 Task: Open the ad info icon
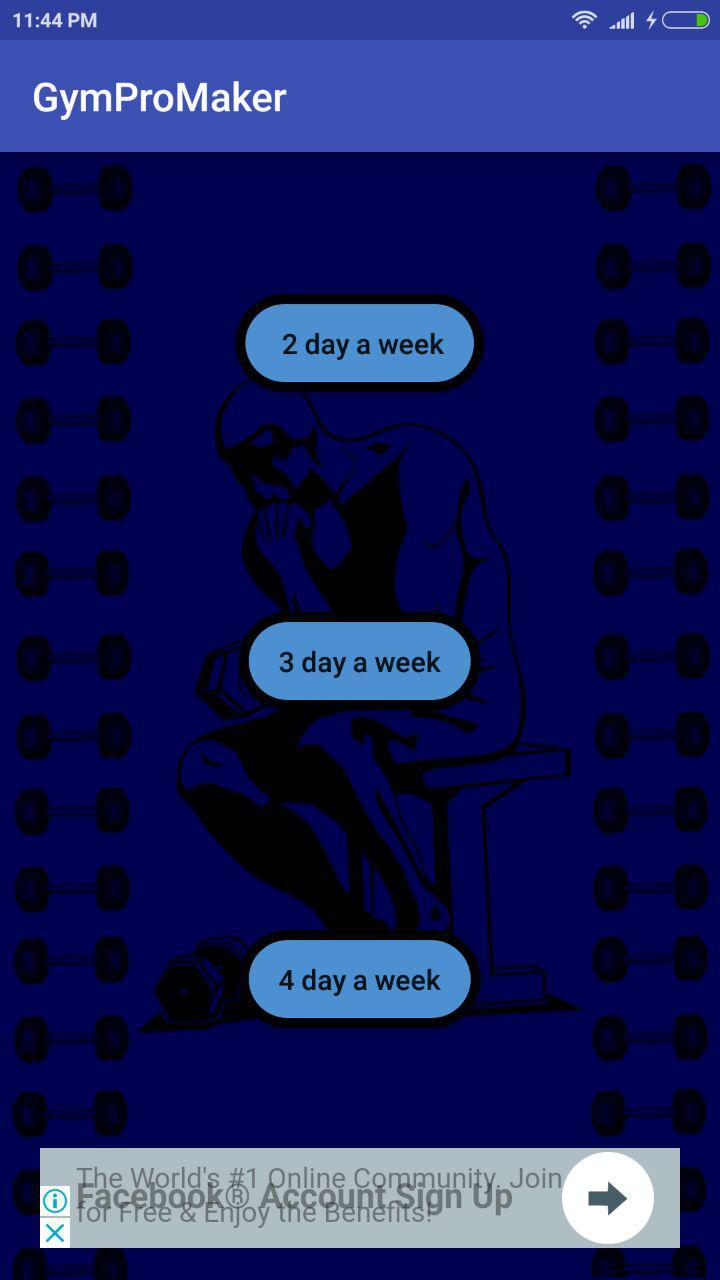pos(55,1201)
